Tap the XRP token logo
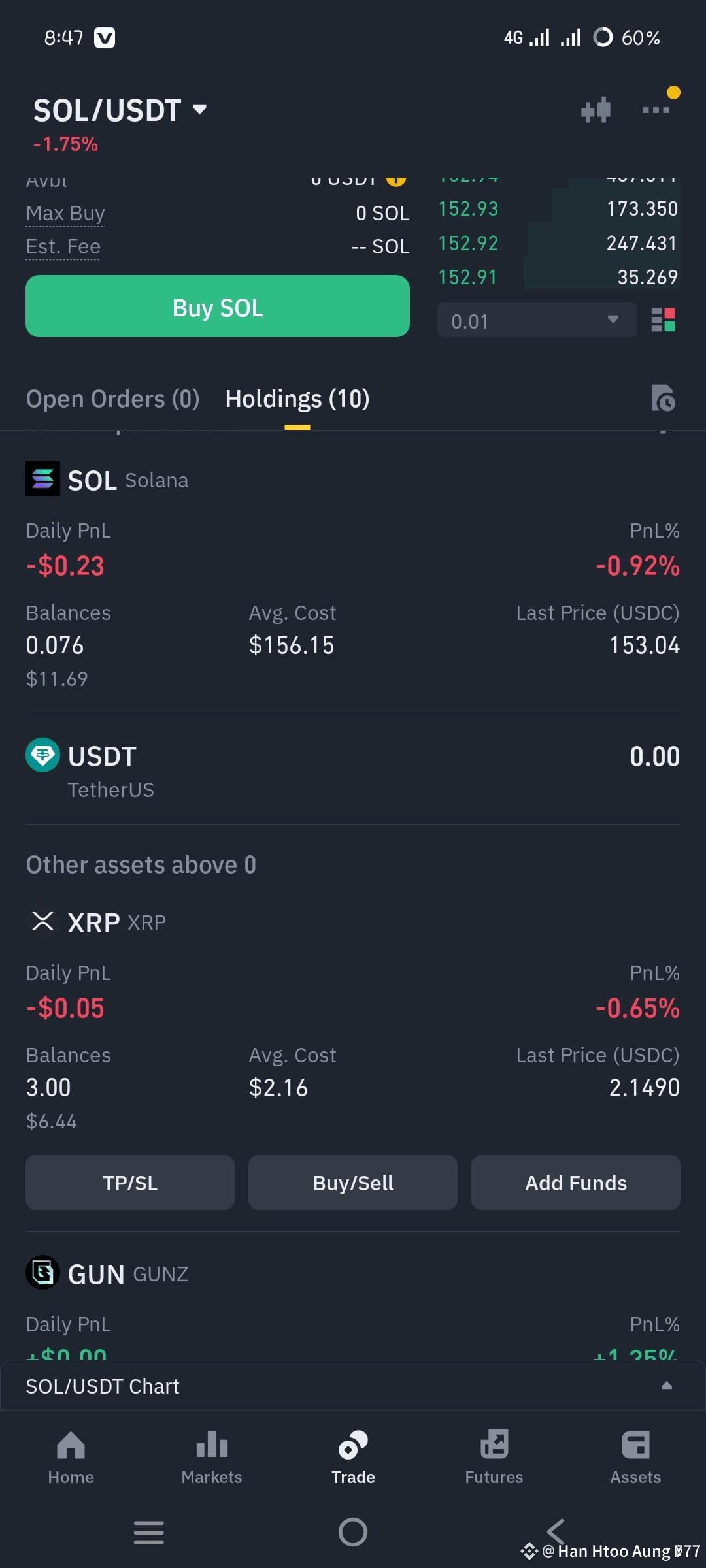 pyautogui.click(x=42, y=922)
